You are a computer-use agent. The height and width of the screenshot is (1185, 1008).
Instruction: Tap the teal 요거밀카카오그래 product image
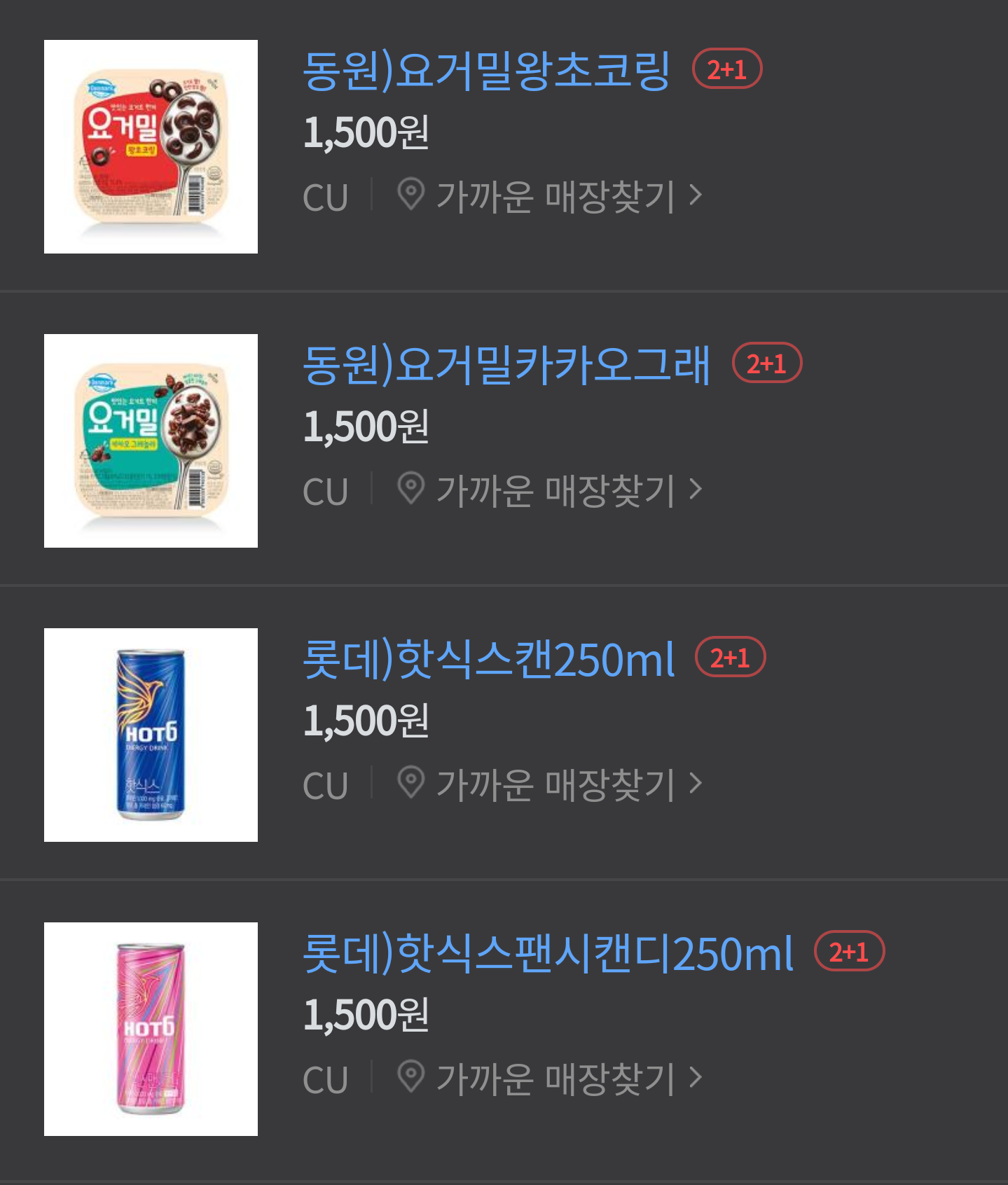151,441
